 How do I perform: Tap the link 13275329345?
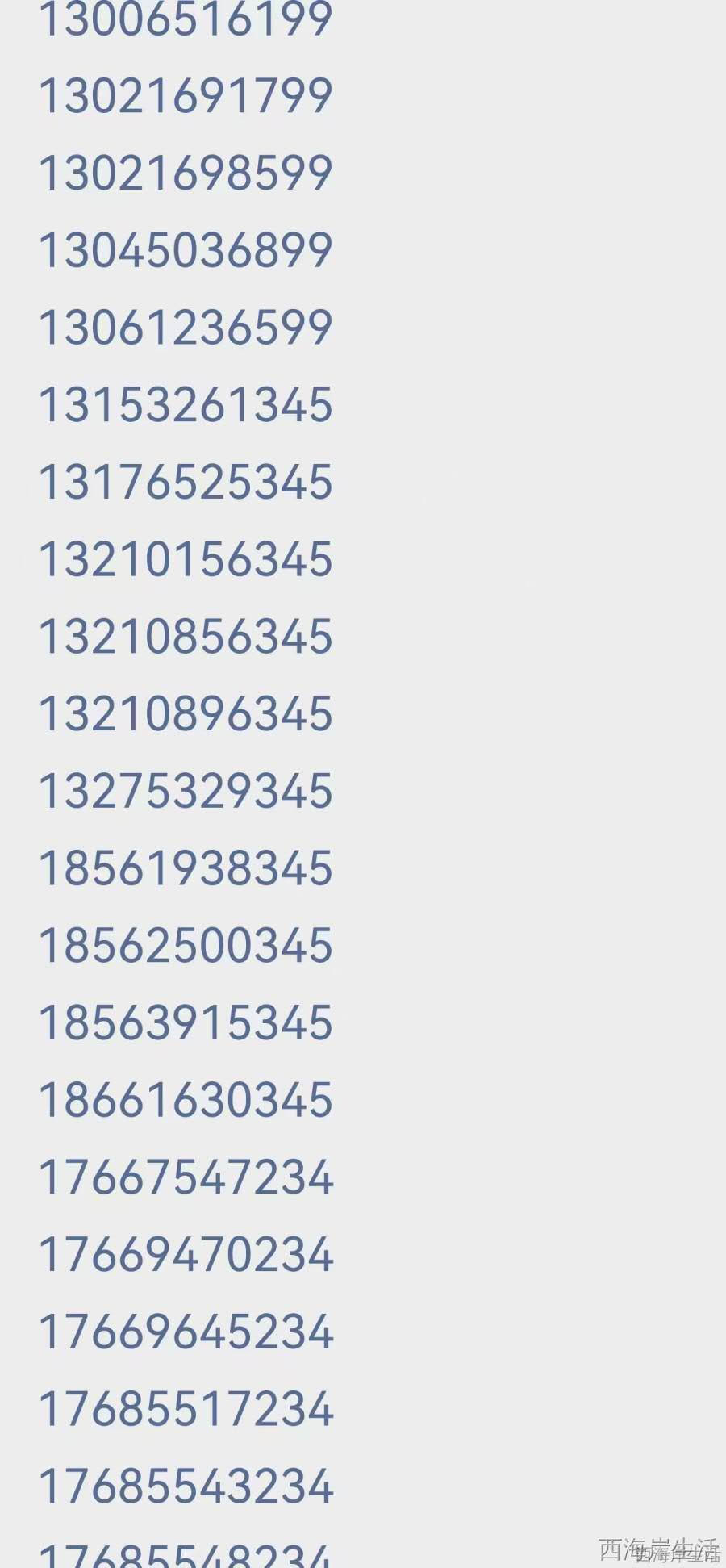point(186,791)
